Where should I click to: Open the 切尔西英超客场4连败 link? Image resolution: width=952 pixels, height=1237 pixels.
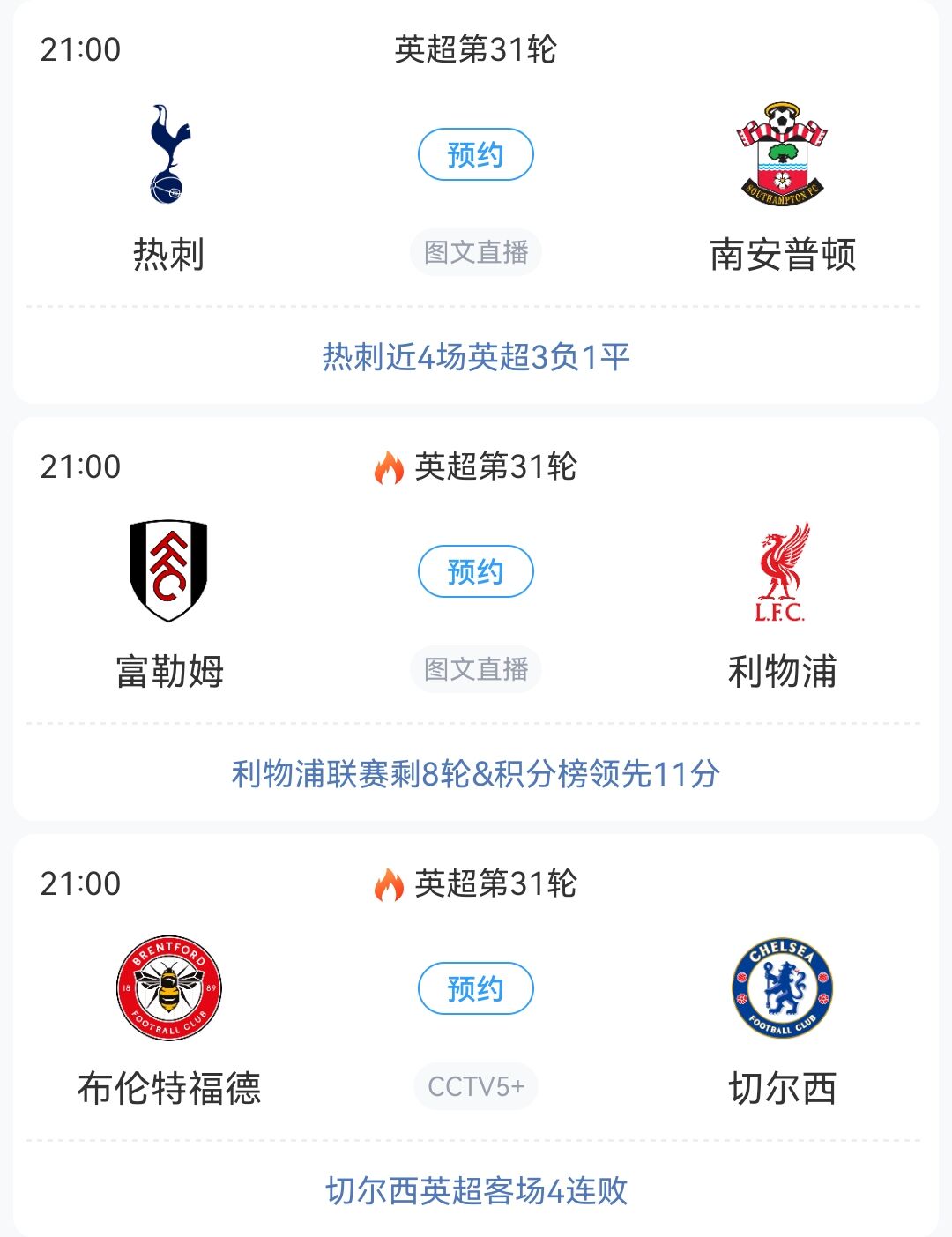(x=475, y=1191)
